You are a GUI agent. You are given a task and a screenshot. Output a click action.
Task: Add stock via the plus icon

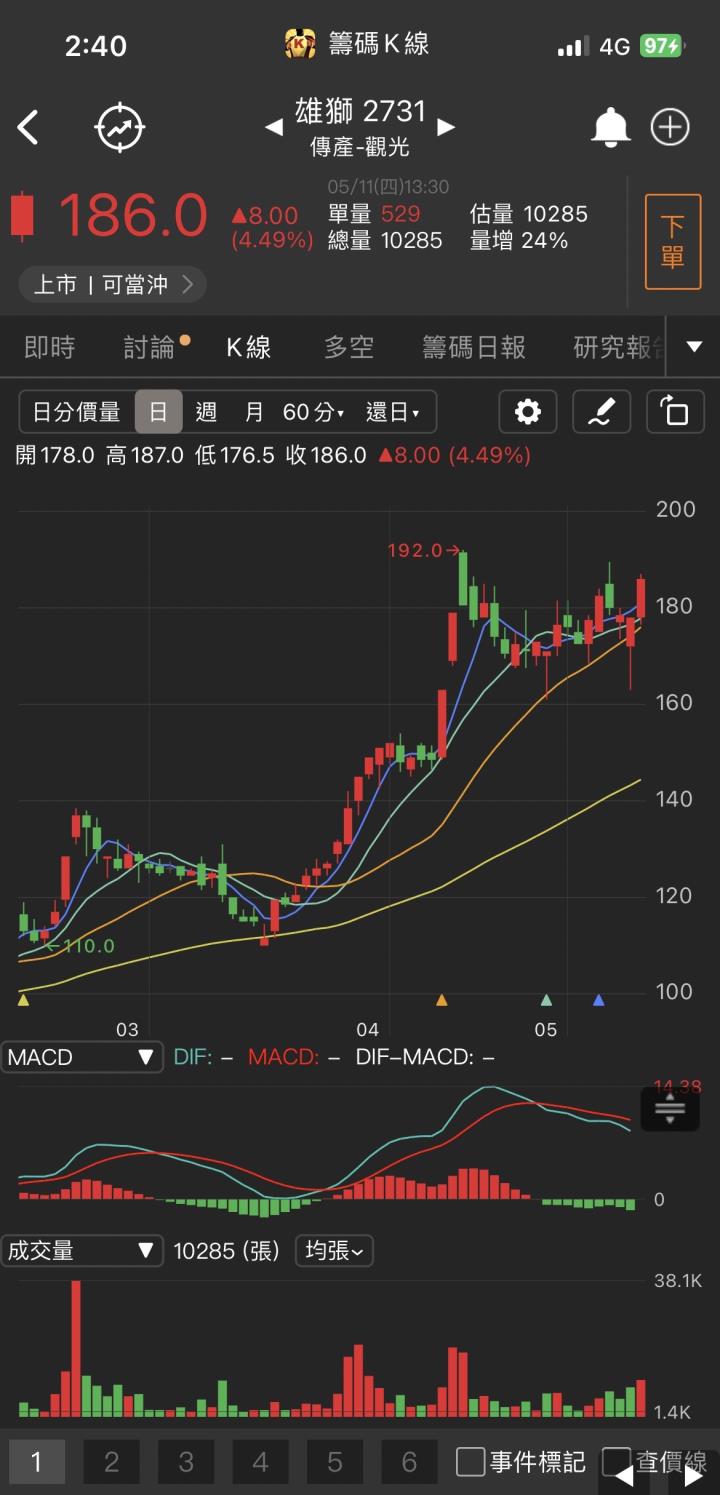pyautogui.click(x=670, y=127)
